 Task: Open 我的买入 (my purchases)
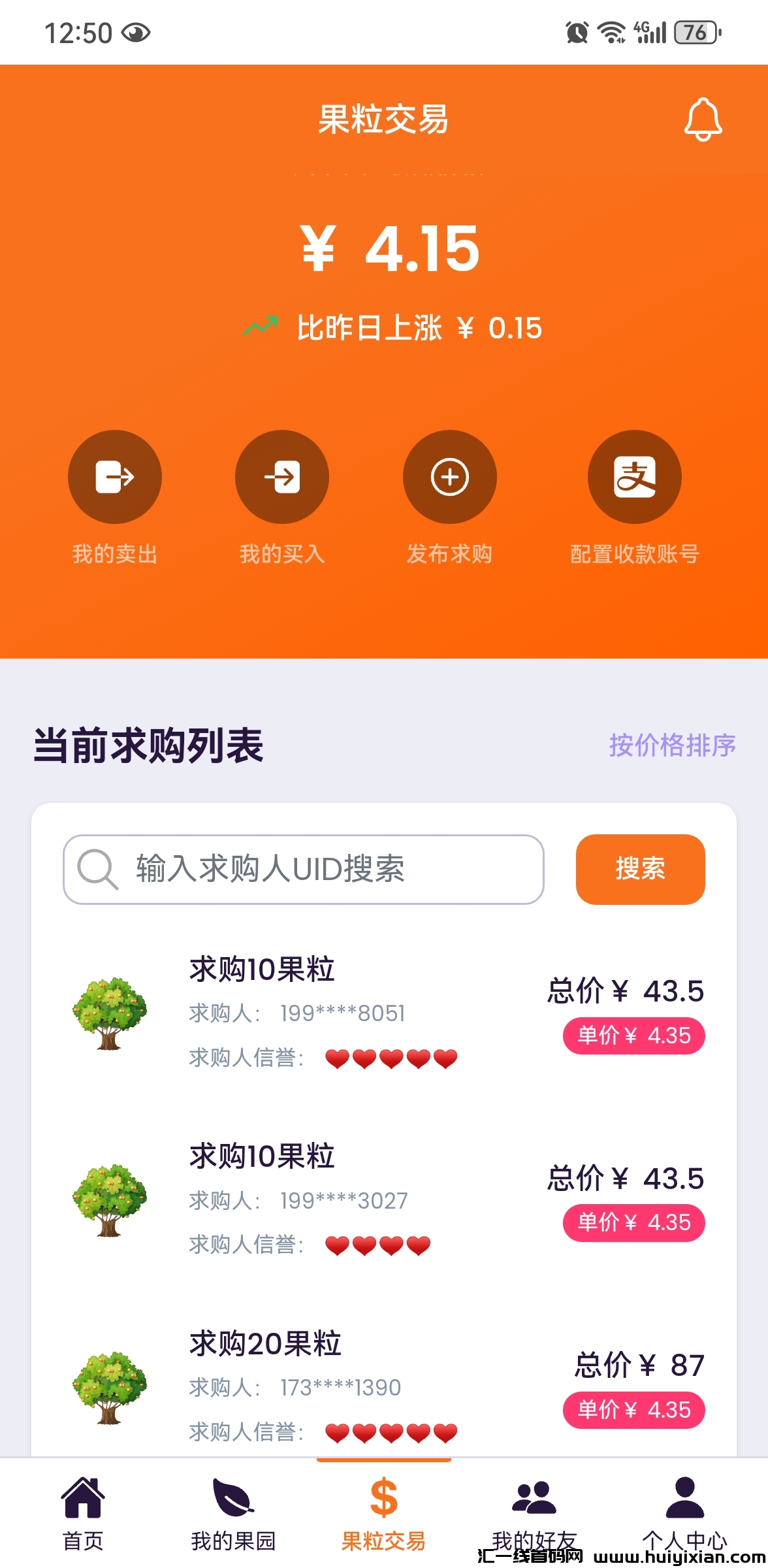tap(282, 477)
